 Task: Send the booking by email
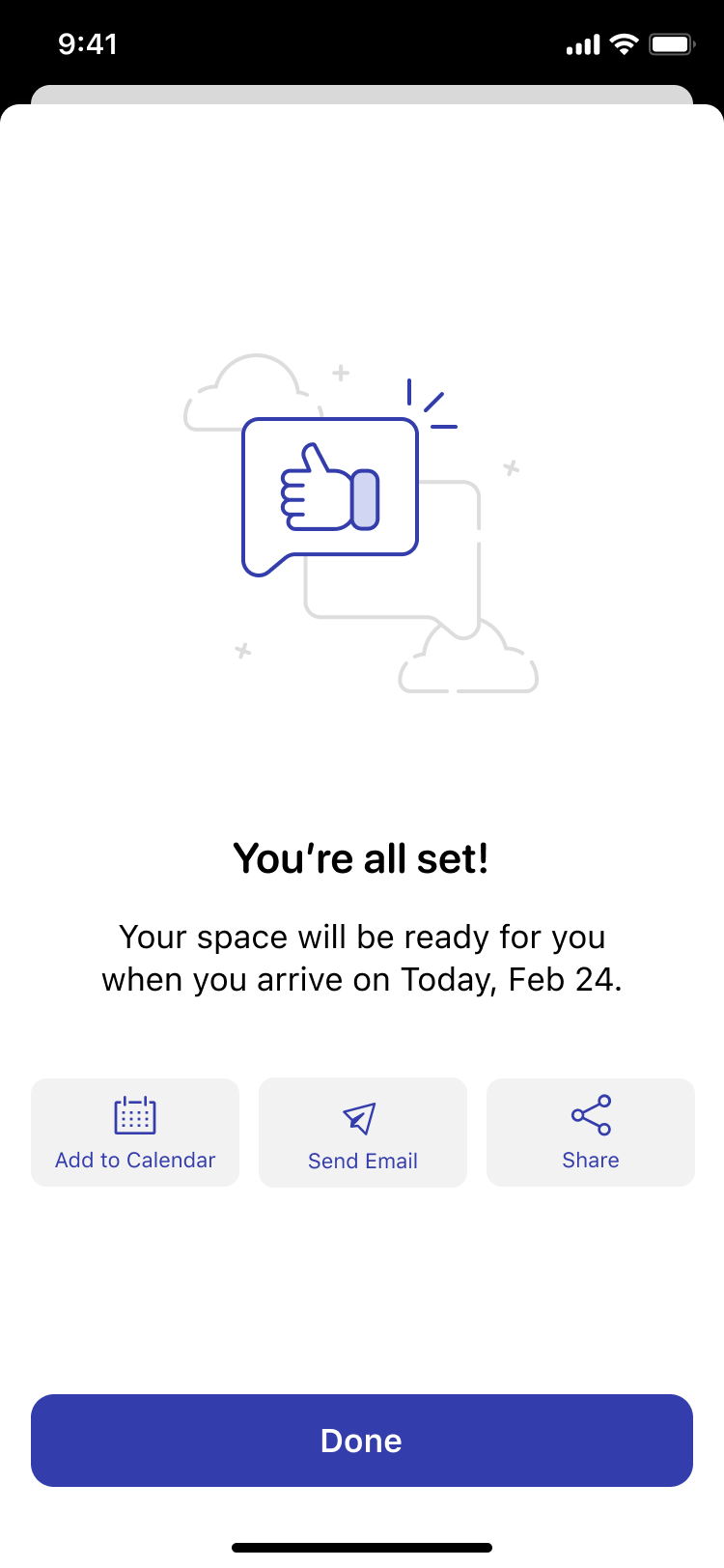363,1133
